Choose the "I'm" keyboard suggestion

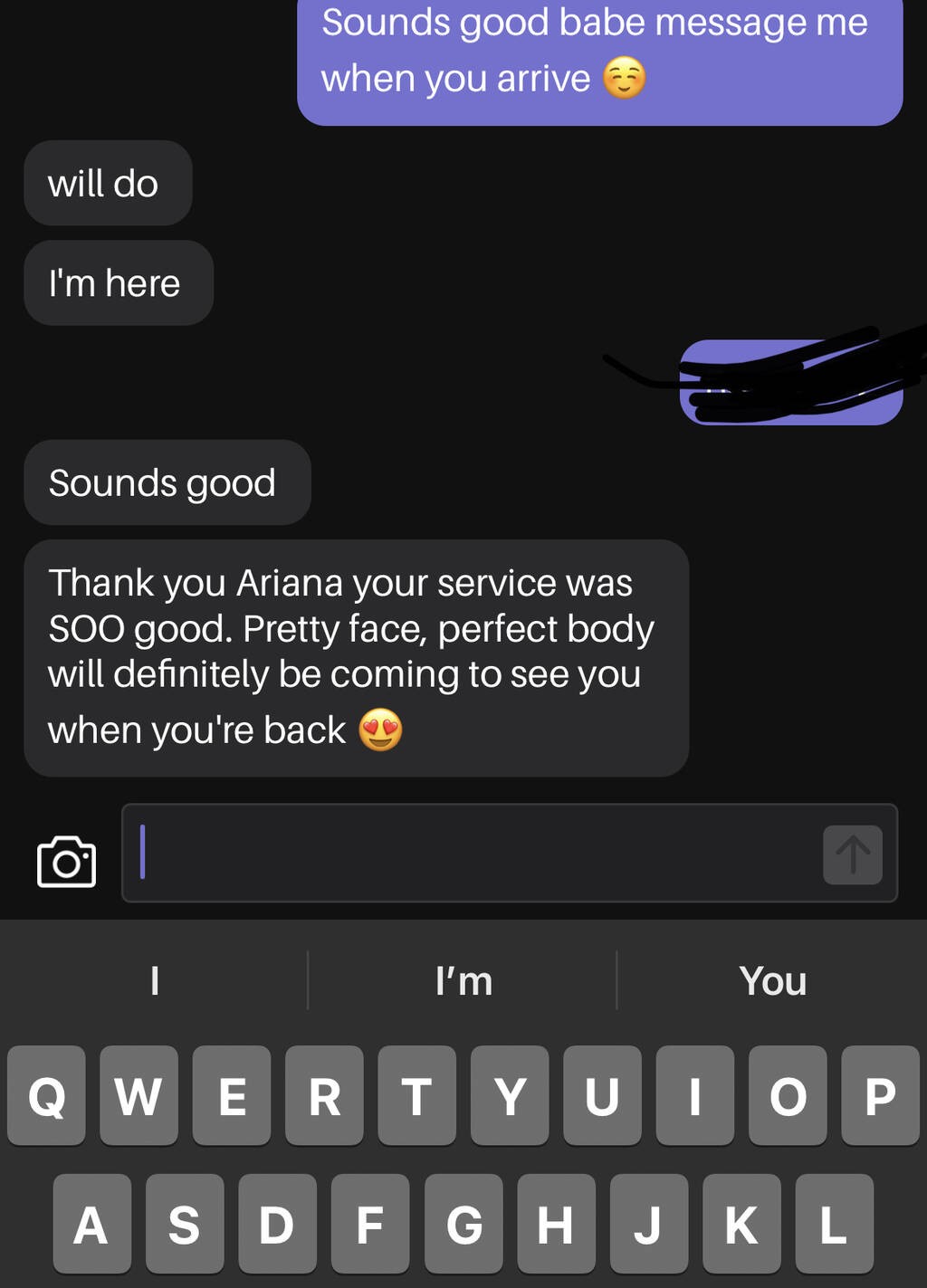pyautogui.click(x=463, y=981)
